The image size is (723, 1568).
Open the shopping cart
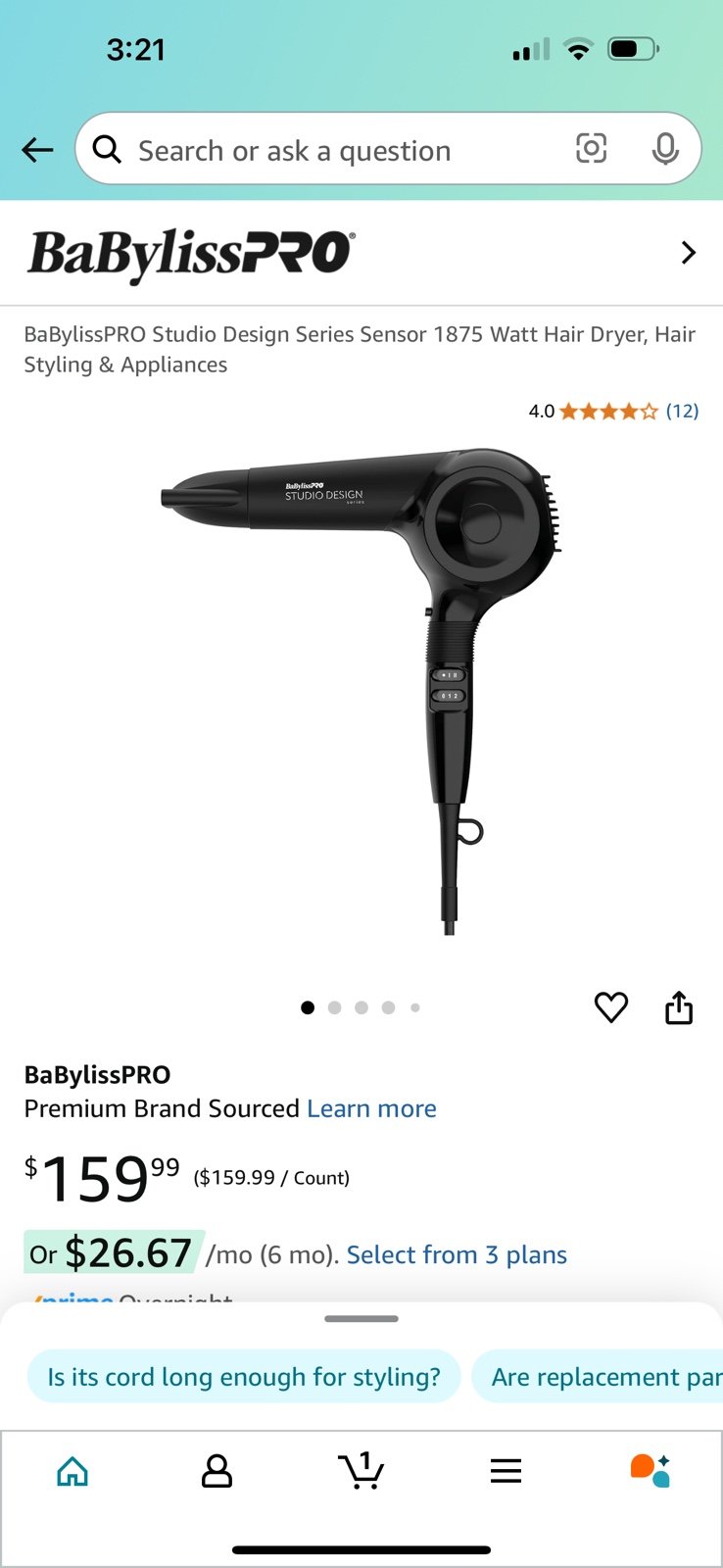pos(361,1470)
